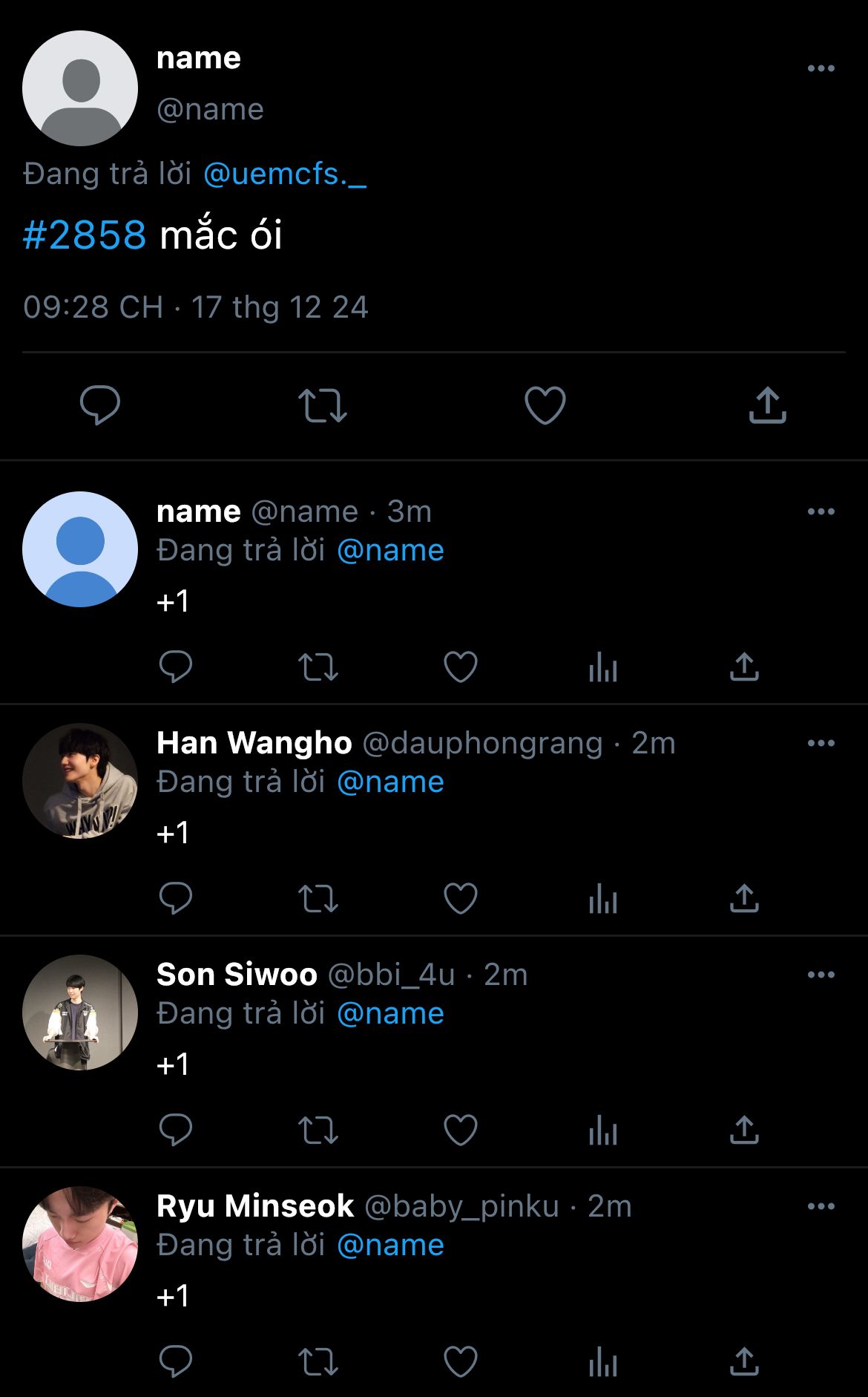Viewport: 868px width, 1397px height.
Task: Open Ryu Minseok's profile picture
Action: click(x=80, y=1244)
